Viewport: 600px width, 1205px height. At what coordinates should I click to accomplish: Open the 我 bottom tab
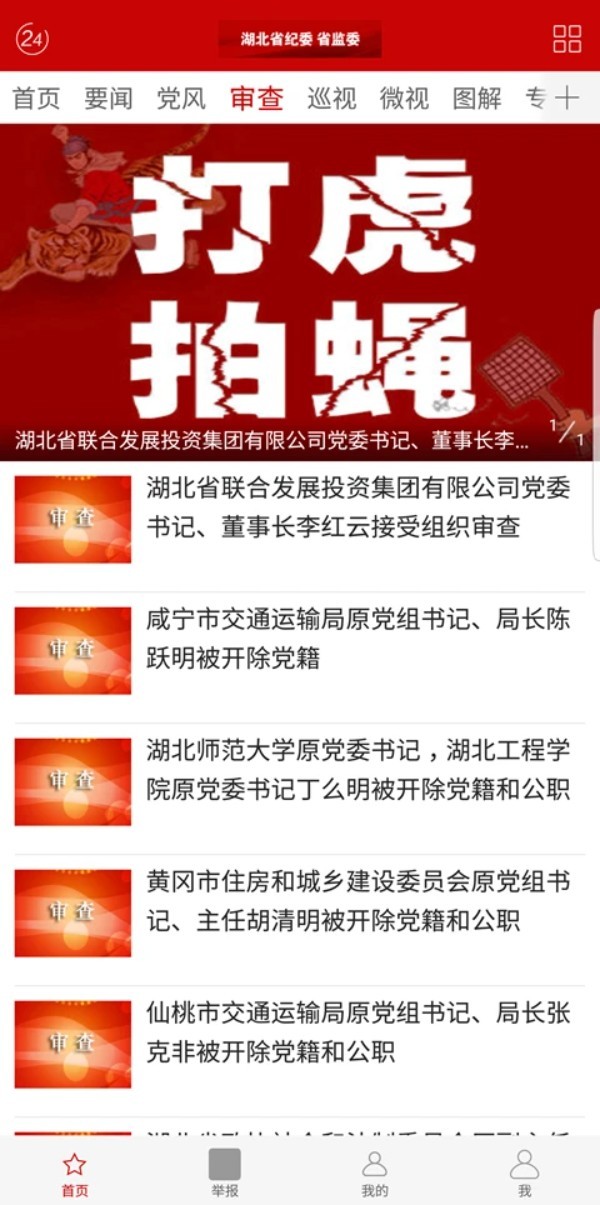524,1173
